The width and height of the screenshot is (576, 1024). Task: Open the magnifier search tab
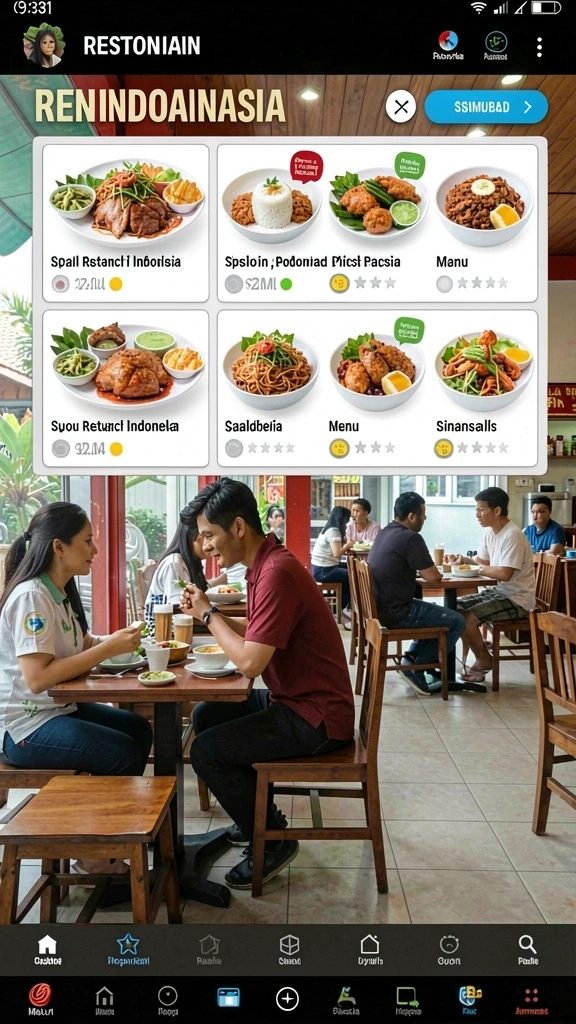528,950
